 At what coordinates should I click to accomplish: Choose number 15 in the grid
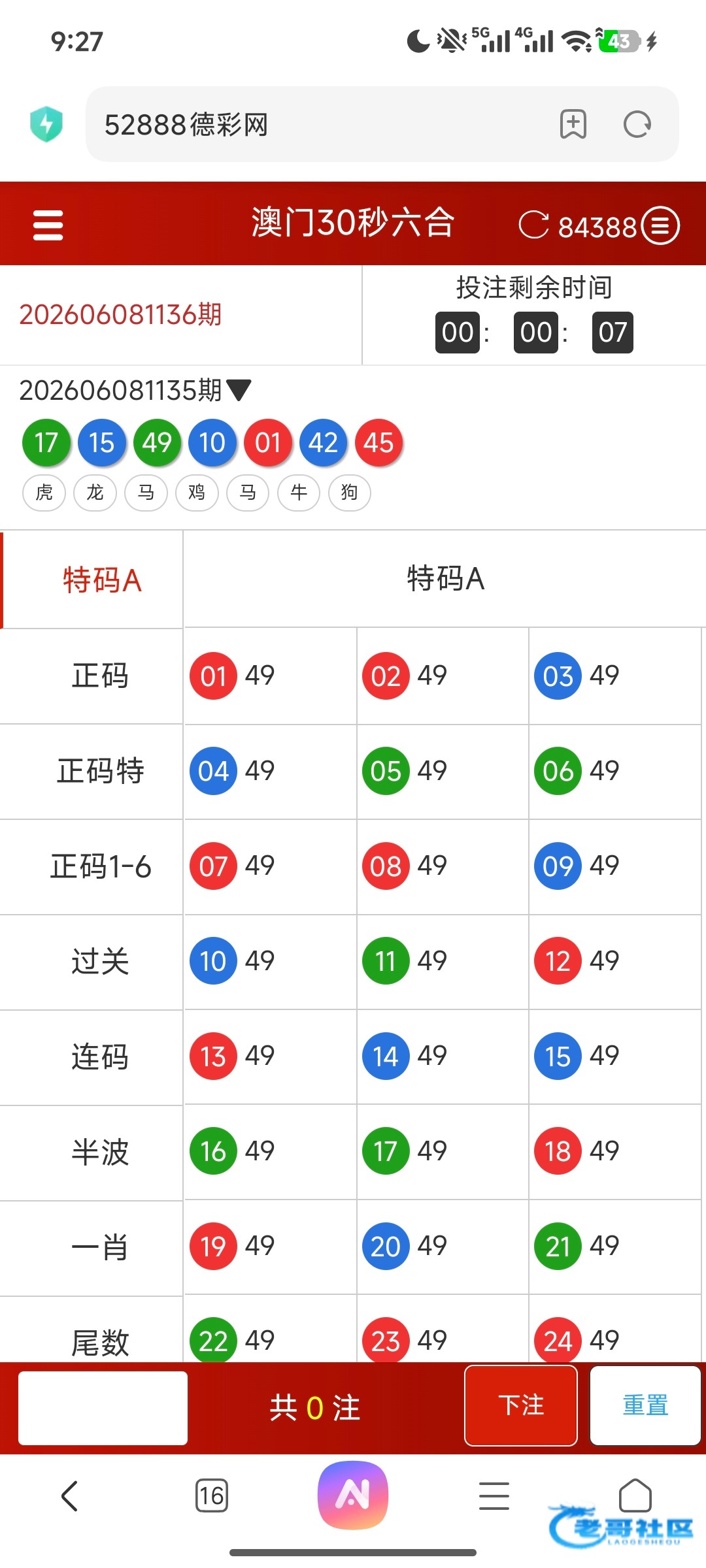tap(615, 1057)
